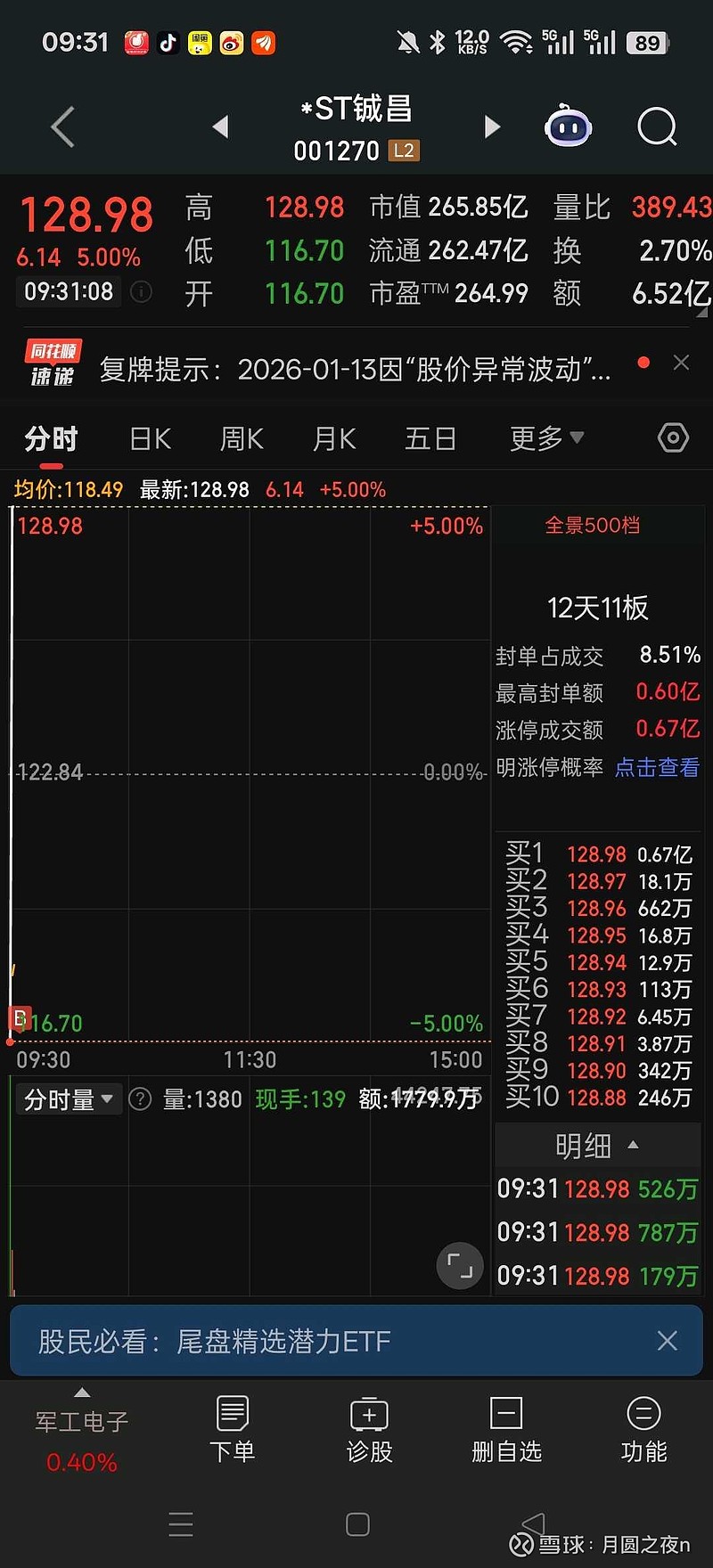Switch to the 日K tab
Viewport: 713px width, 1568px height.
(x=149, y=437)
